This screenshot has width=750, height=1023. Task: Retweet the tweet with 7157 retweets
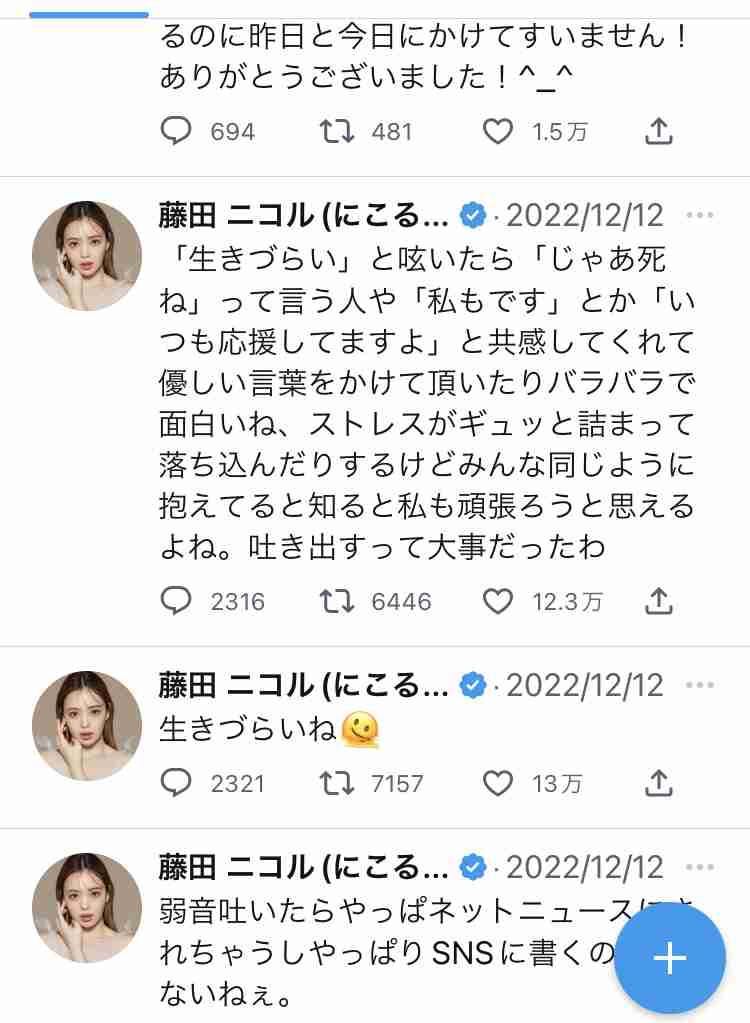(x=337, y=783)
